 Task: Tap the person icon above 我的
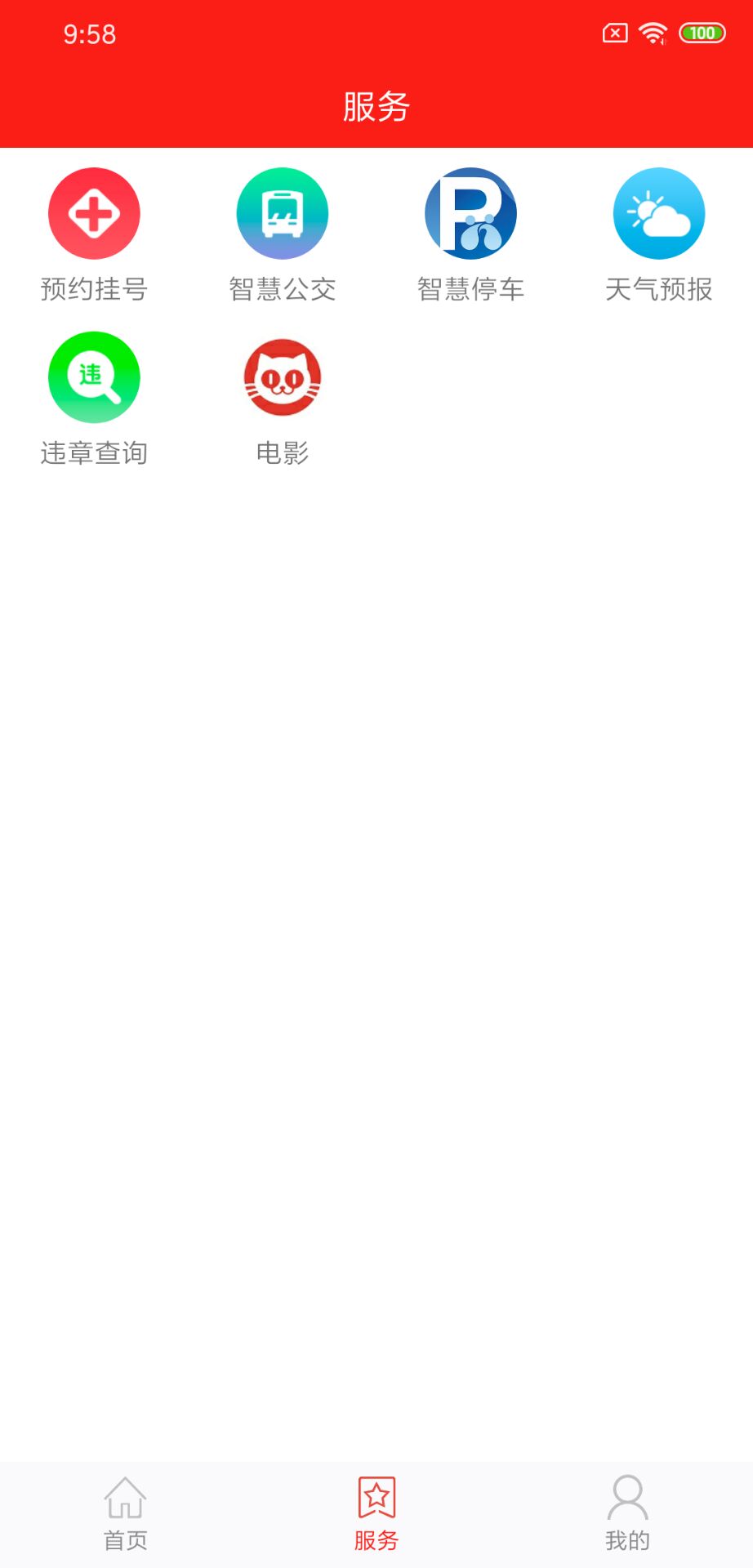(627, 1499)
